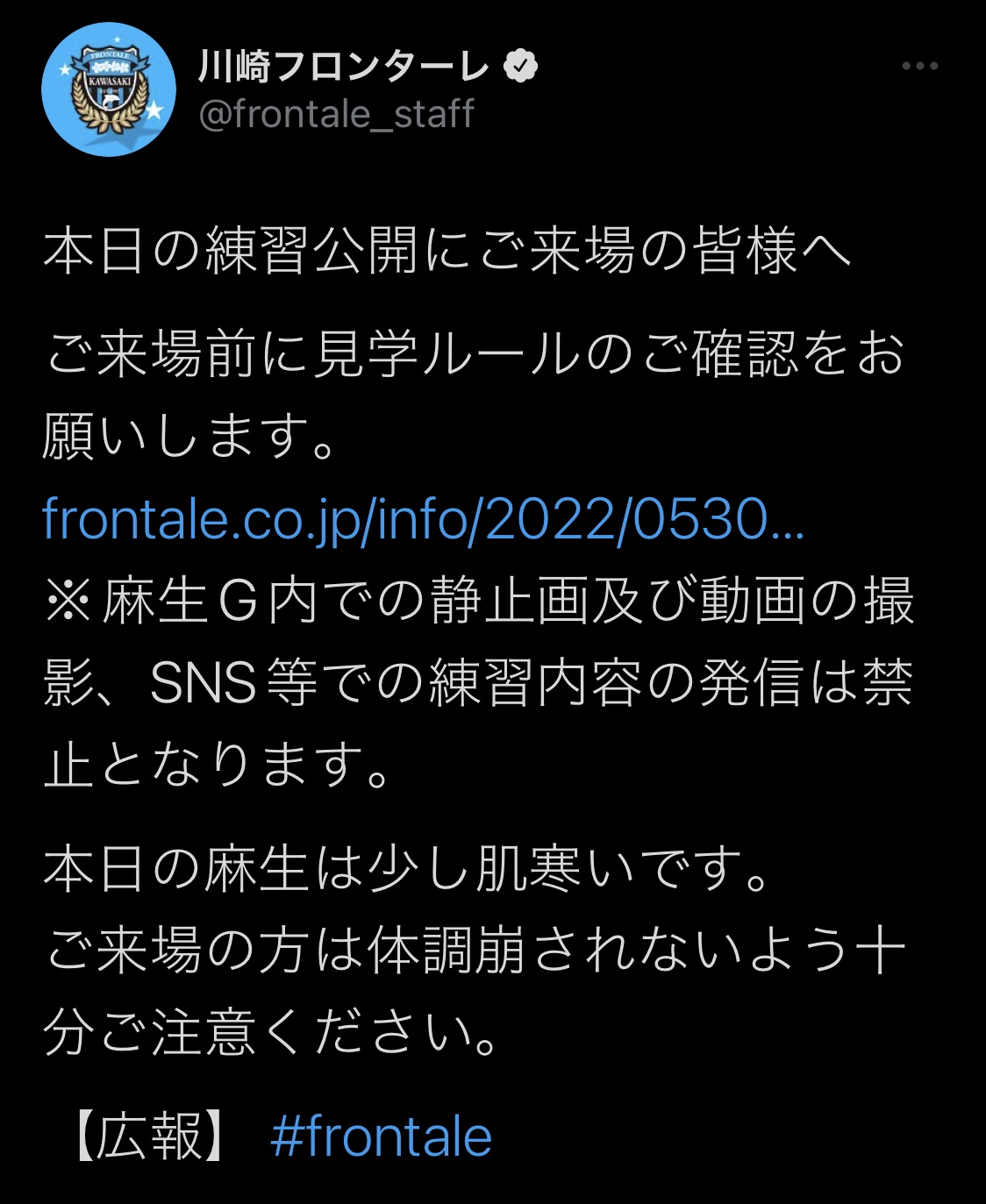Screen dimensions: 986x1204
Task: Open Kawasaki Frontale's profile avatar
Action: pyautogui.click(x=109, y=89)
